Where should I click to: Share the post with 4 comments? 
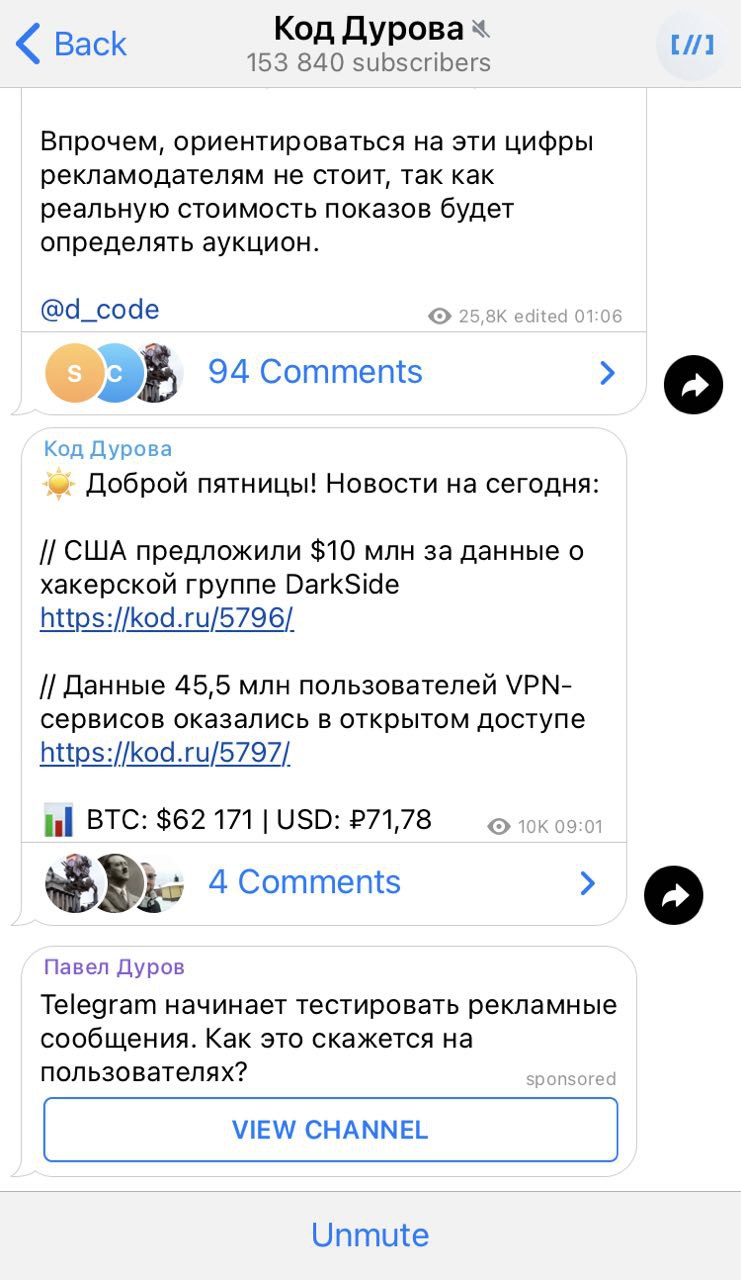pos(674,895)
